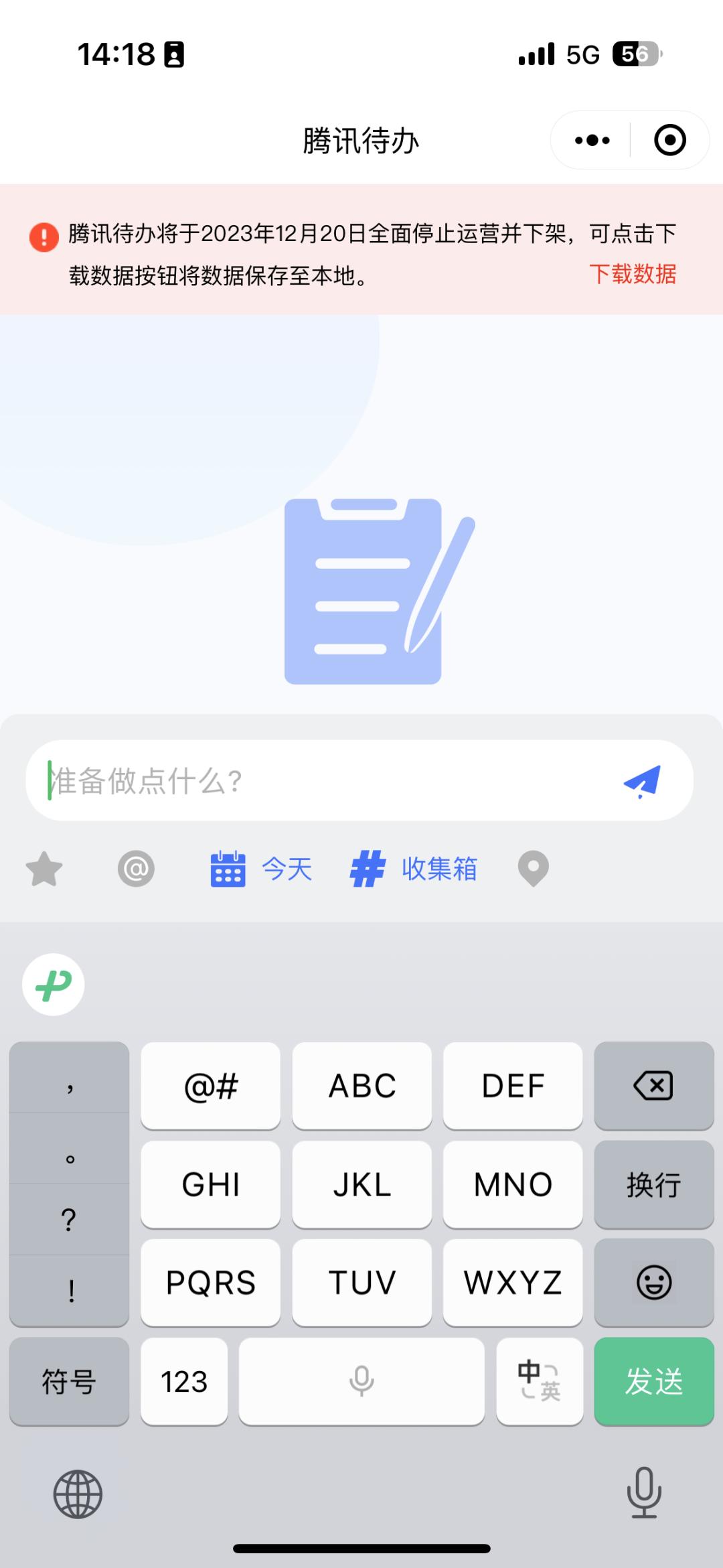Open the 符号 symbols keyboard
The height and width of the screenshot is (1568, 723).
point(69,1381)
